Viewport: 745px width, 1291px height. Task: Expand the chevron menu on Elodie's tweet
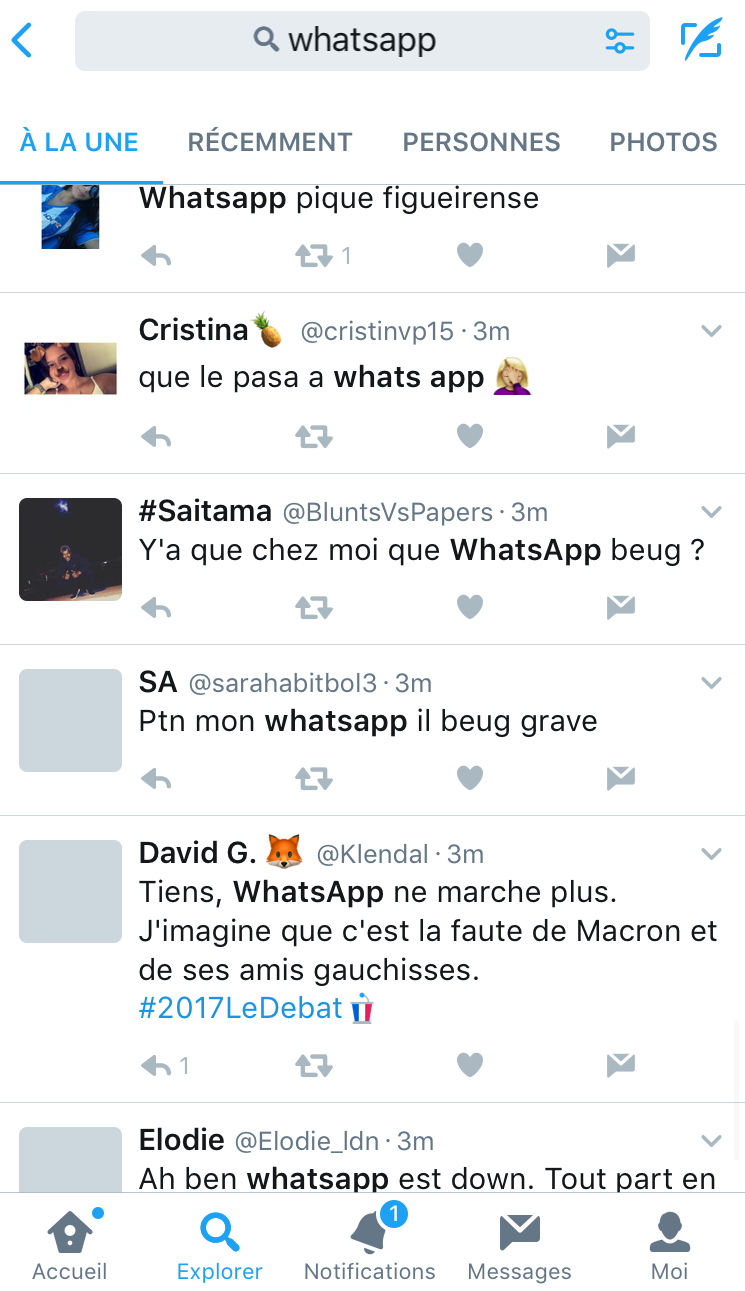(x=712, y=1140)
